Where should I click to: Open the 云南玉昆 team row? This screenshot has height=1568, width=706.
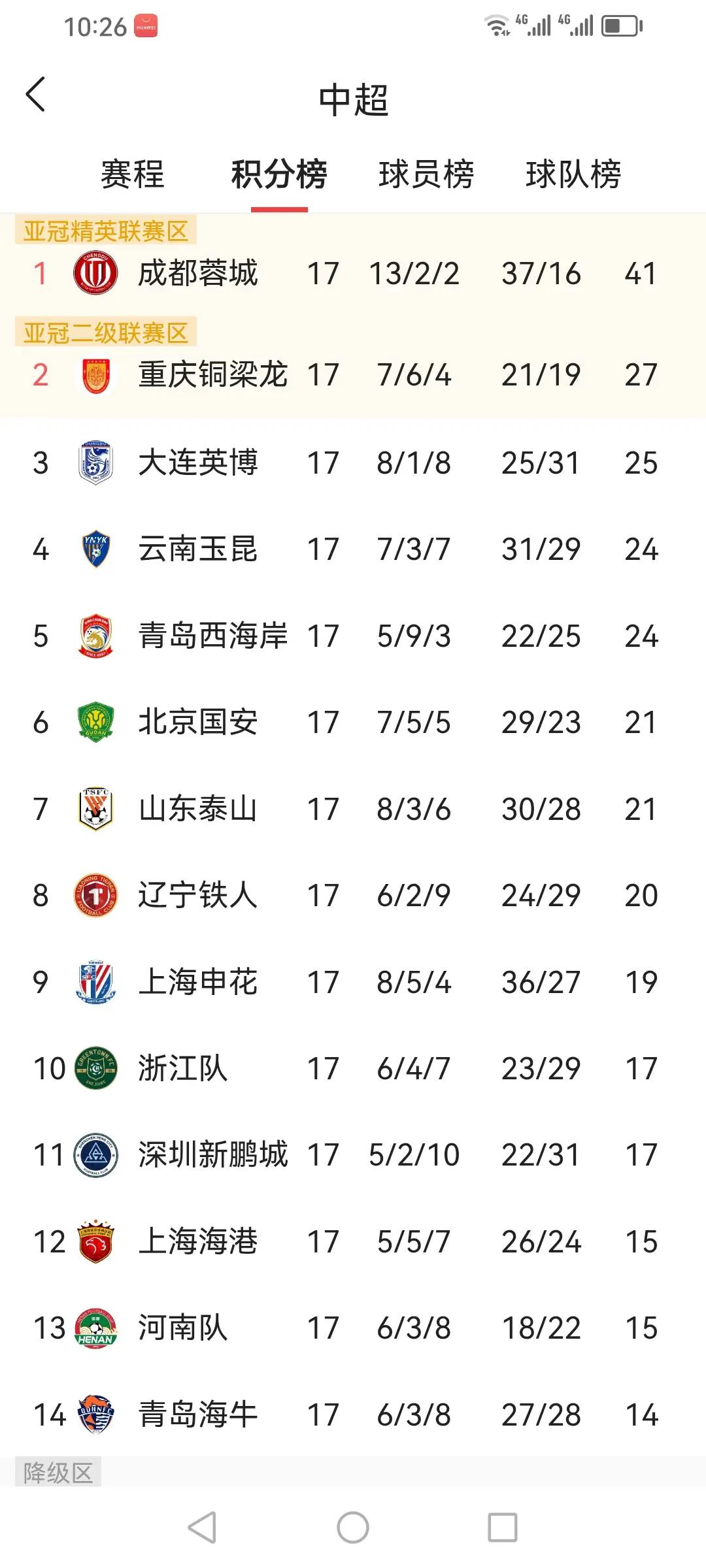353,549
